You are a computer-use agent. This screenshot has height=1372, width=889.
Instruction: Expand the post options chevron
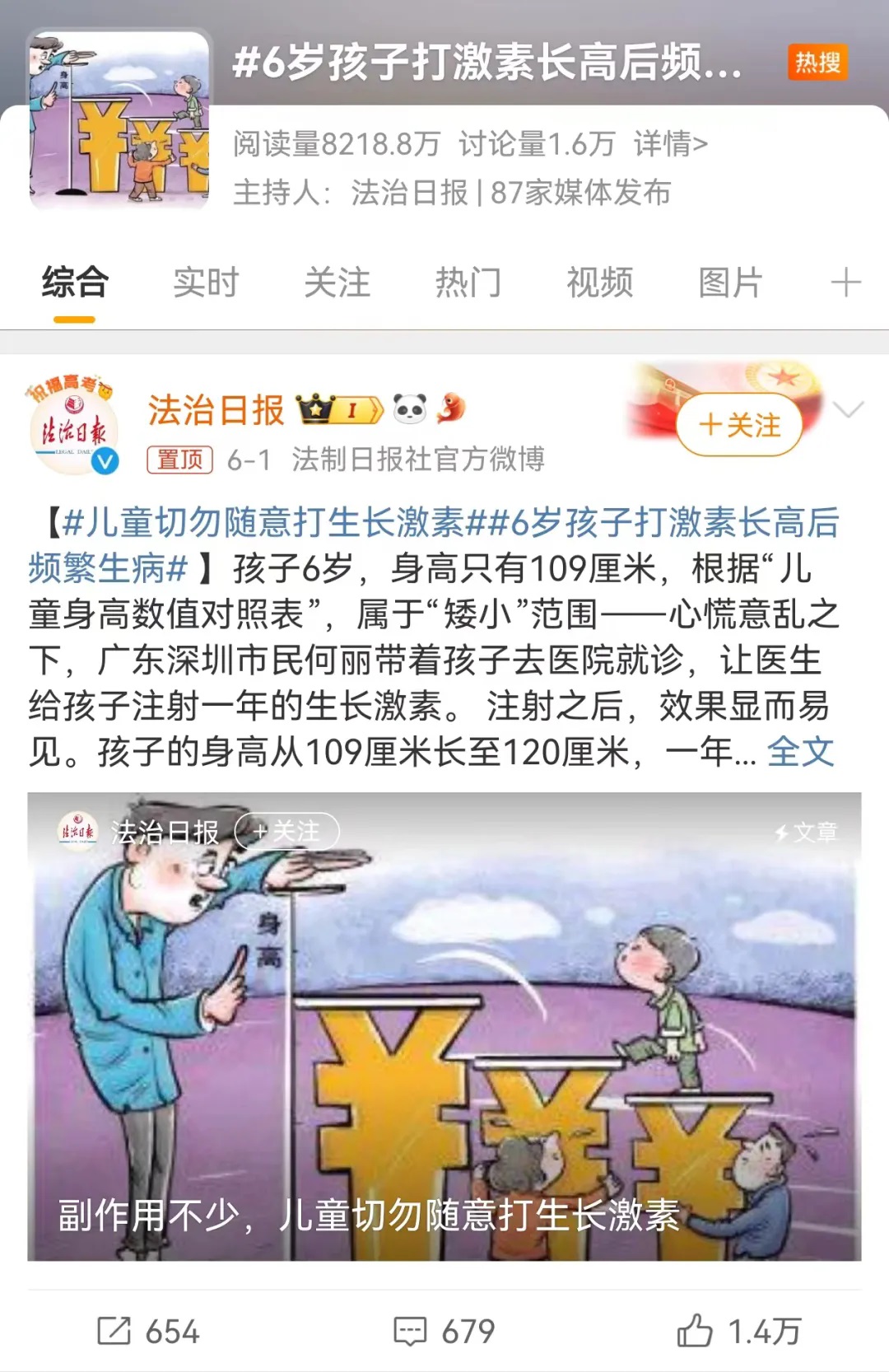coord(849,409)
